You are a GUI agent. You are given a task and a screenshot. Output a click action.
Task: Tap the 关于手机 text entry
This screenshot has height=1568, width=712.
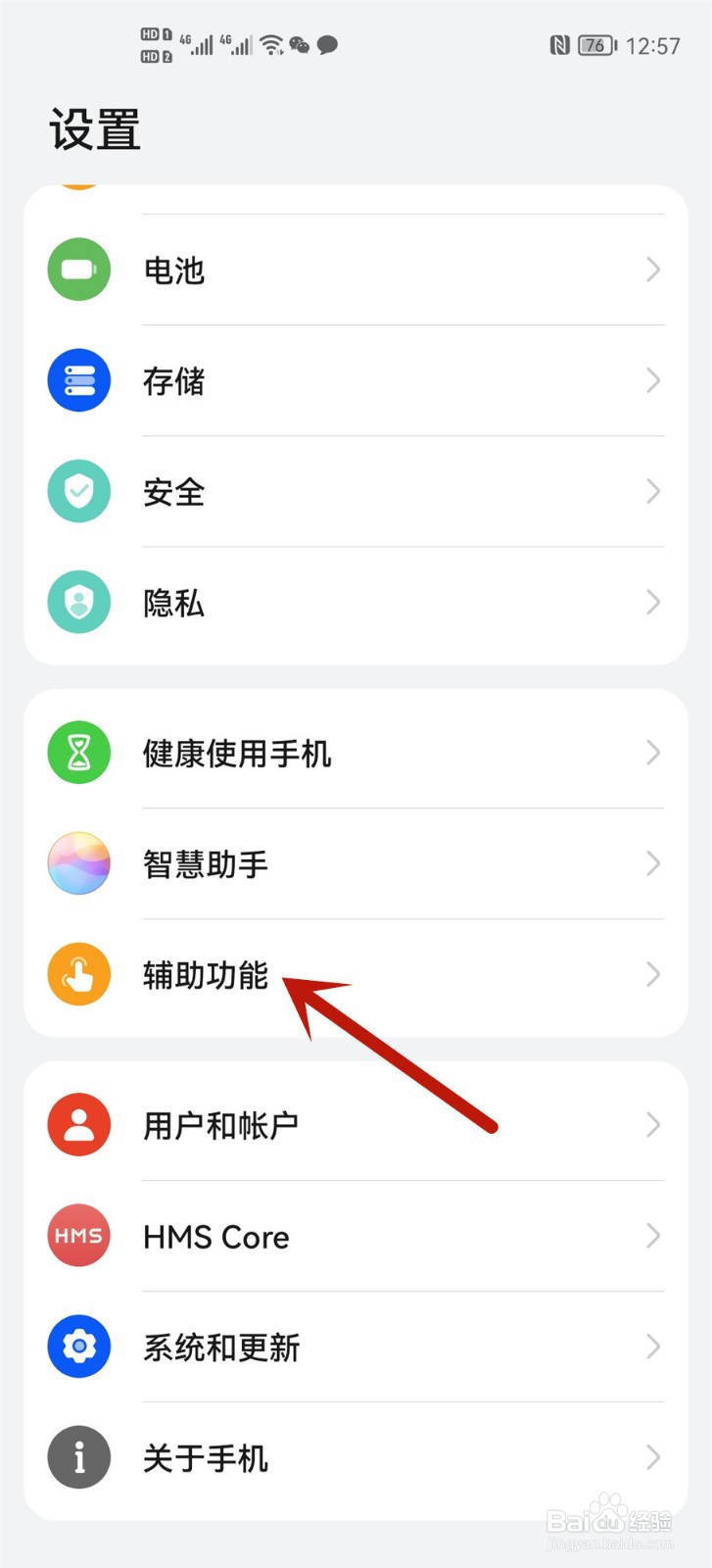205,1457
